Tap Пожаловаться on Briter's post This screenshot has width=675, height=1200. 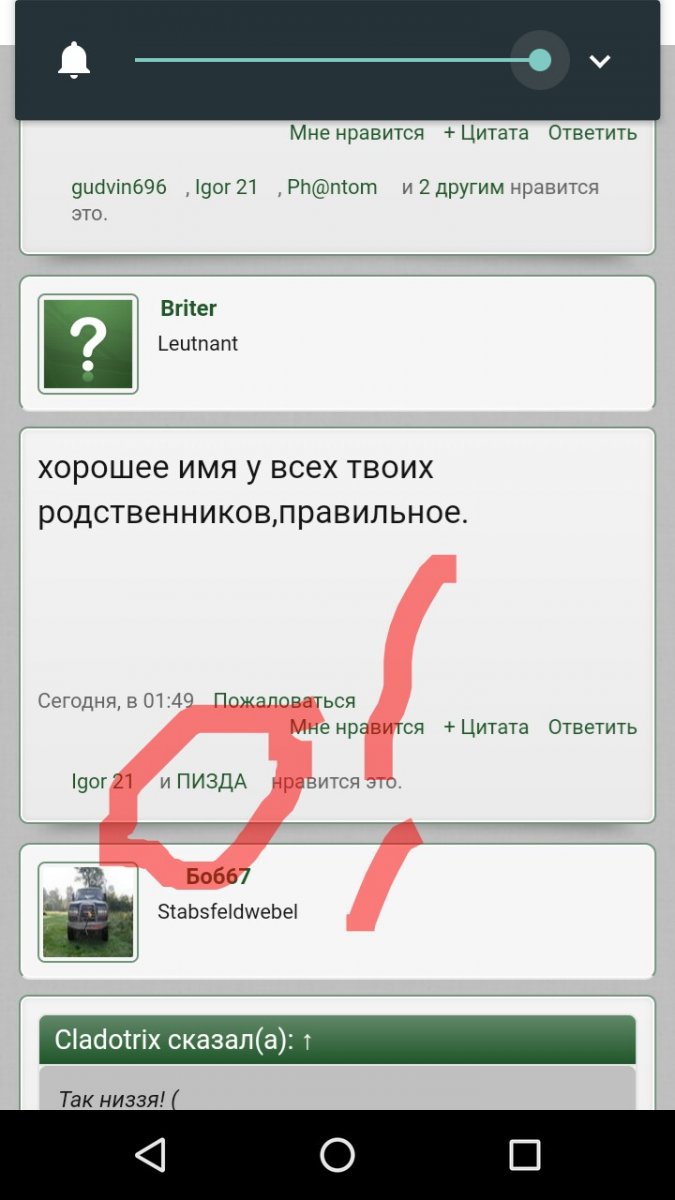coord(284,701)
